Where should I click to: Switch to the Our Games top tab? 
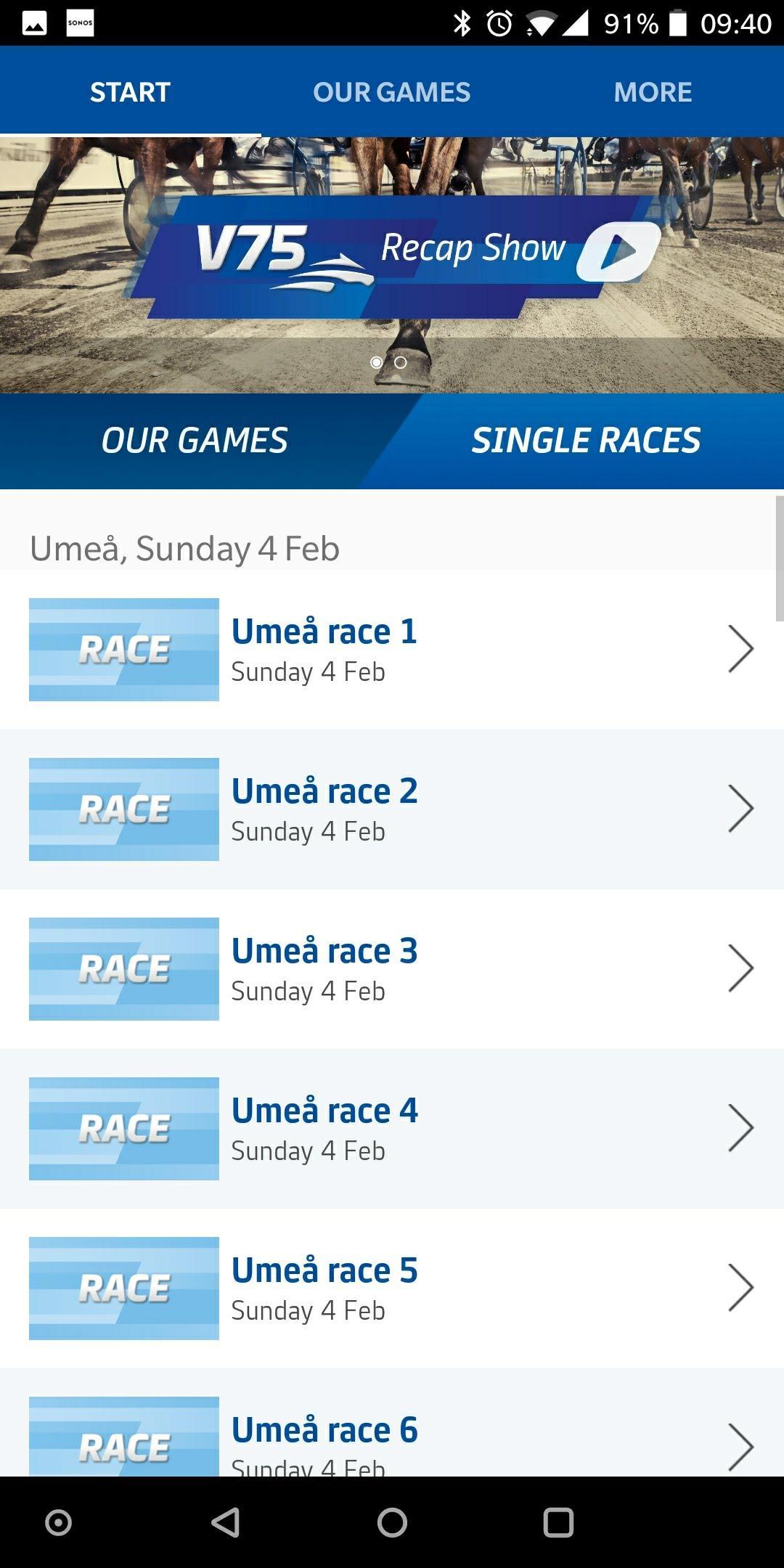coord(391,92)
